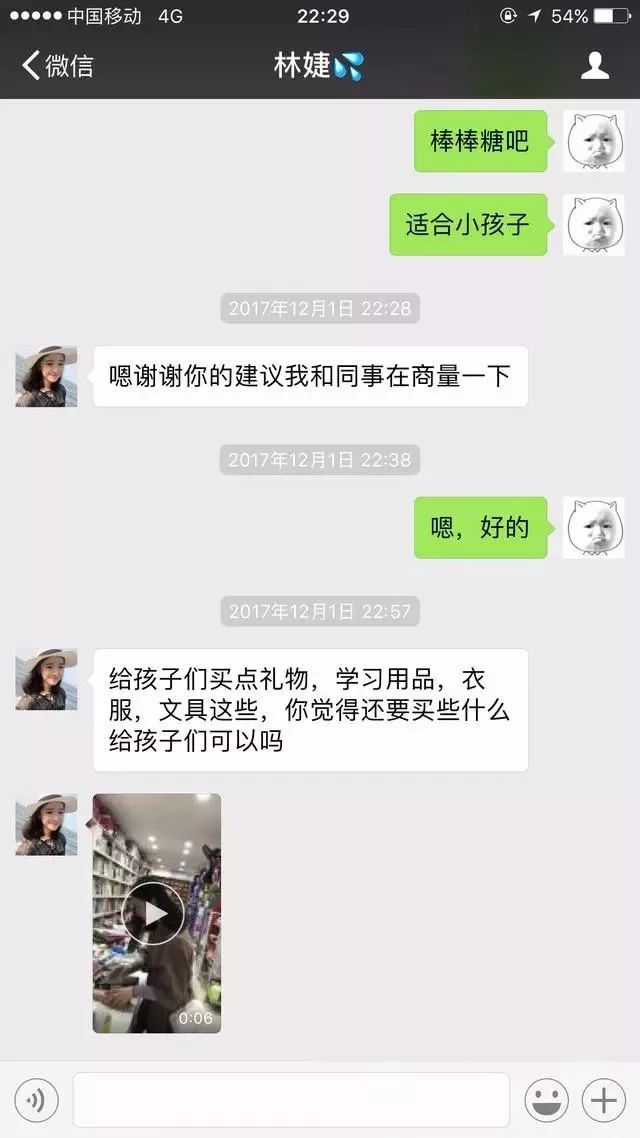Play the 0:06 video message
The image size is (640, 1138).
(x=157, y=913)
